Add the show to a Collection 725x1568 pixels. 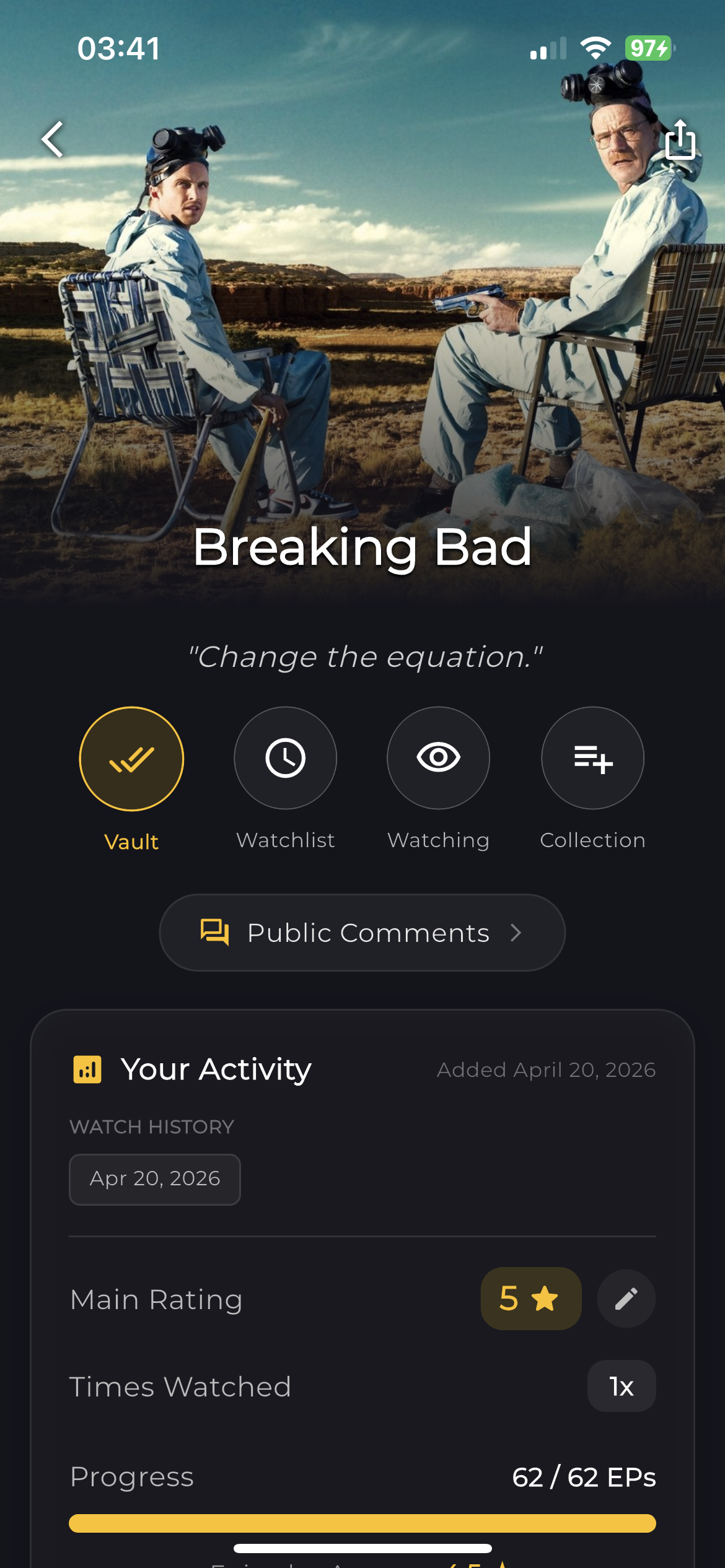[592, 759]
